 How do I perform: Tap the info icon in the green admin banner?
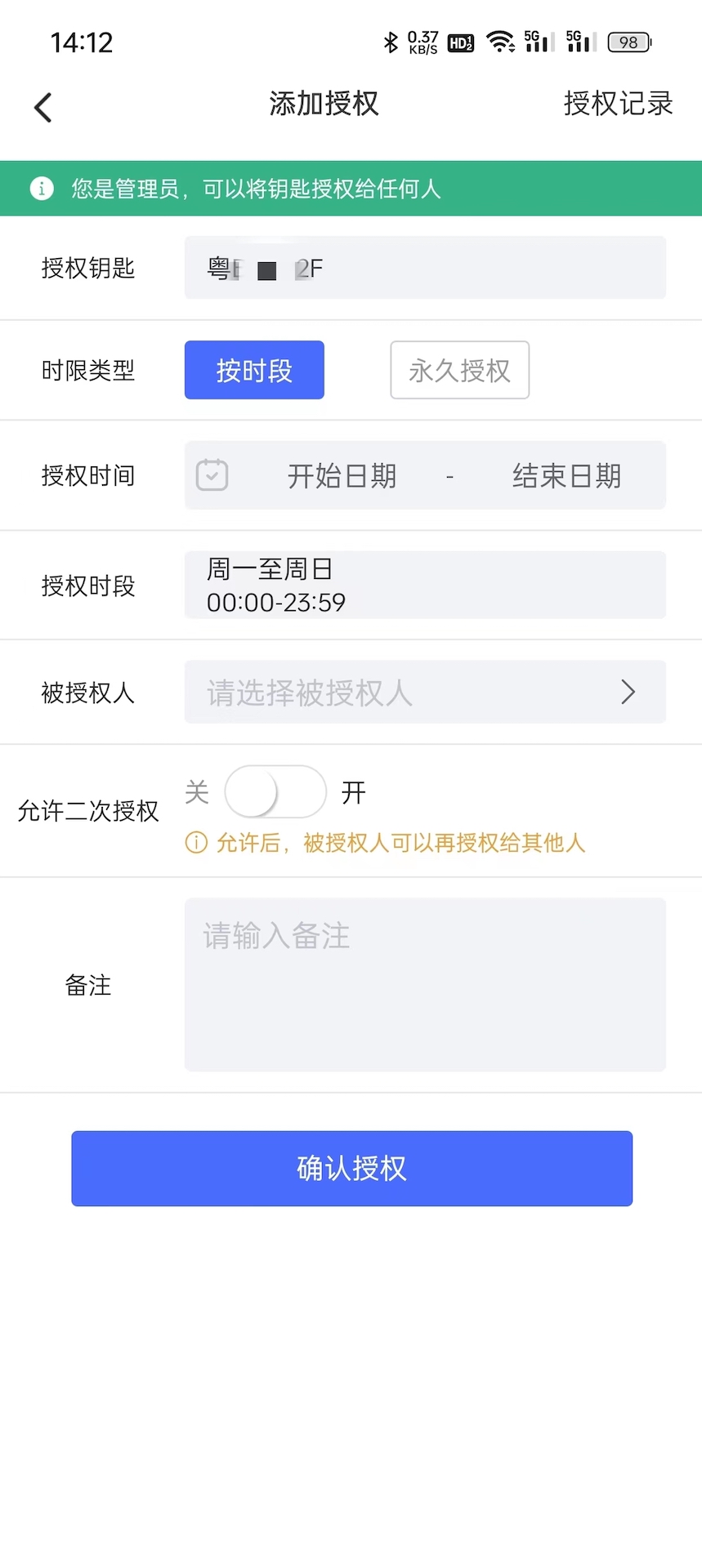click(42, 188)
